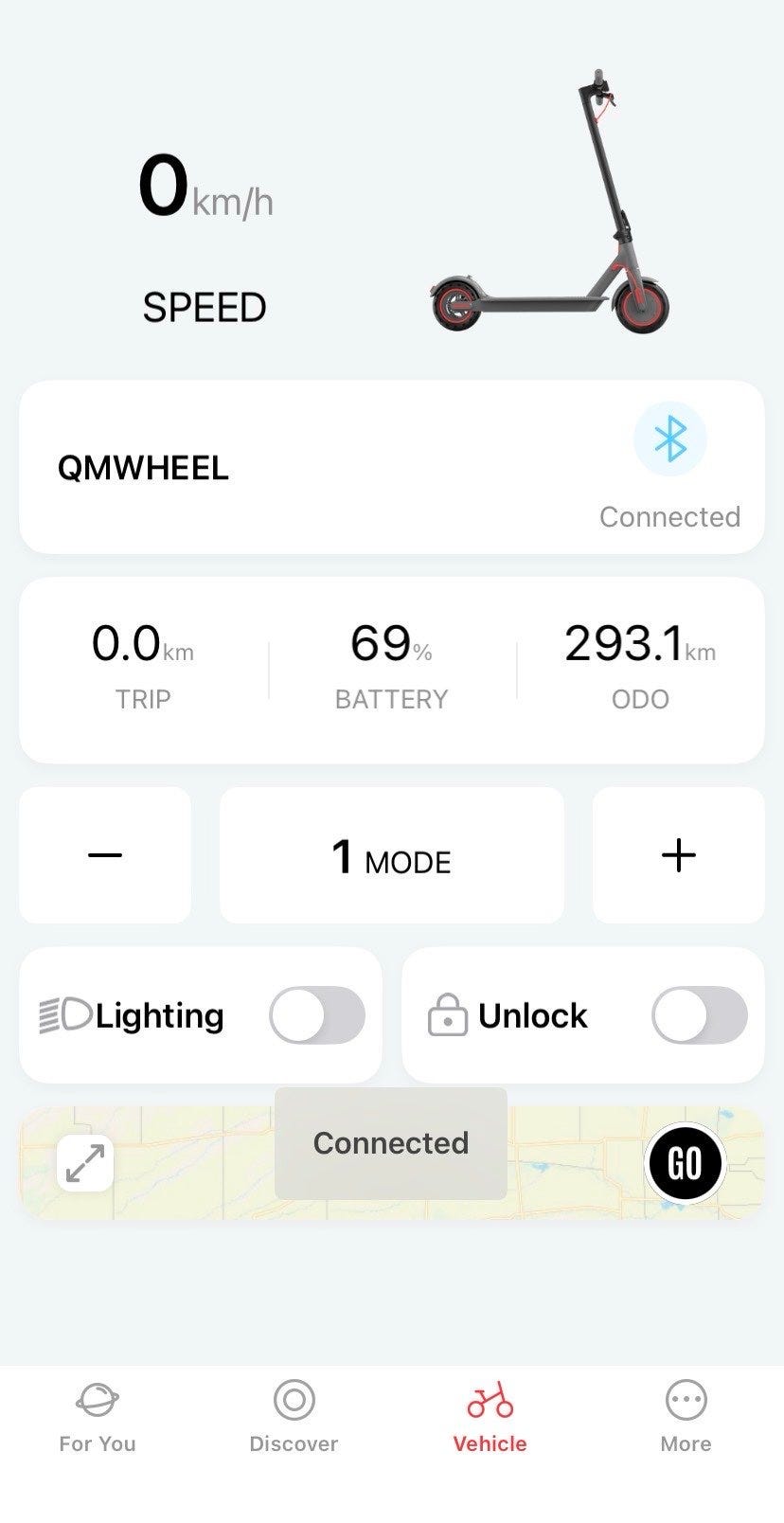The height and width of the screenshot is (1523, 784).
Task: Select the Vehicle tab
Action: (x=490, y=1417)
